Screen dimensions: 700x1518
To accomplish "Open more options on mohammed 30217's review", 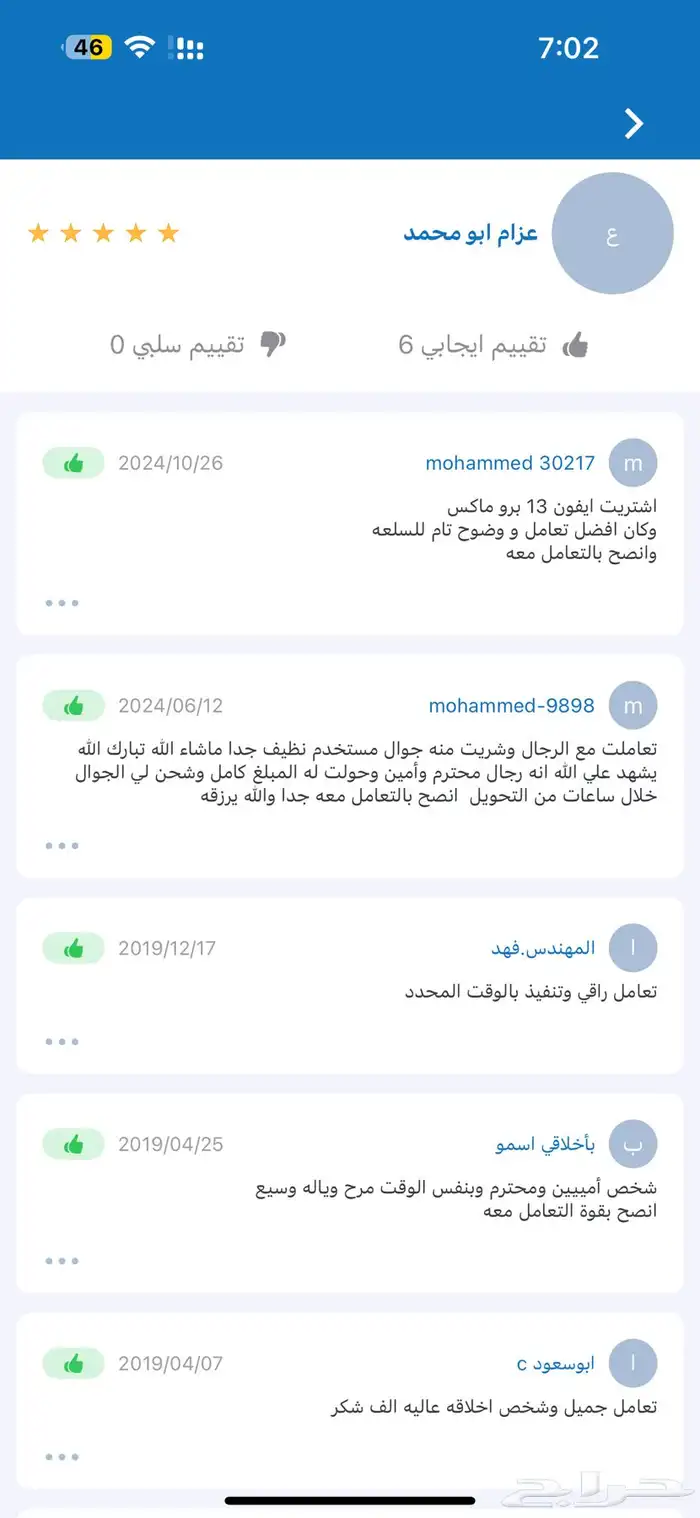I will click(x=62, y=603).
